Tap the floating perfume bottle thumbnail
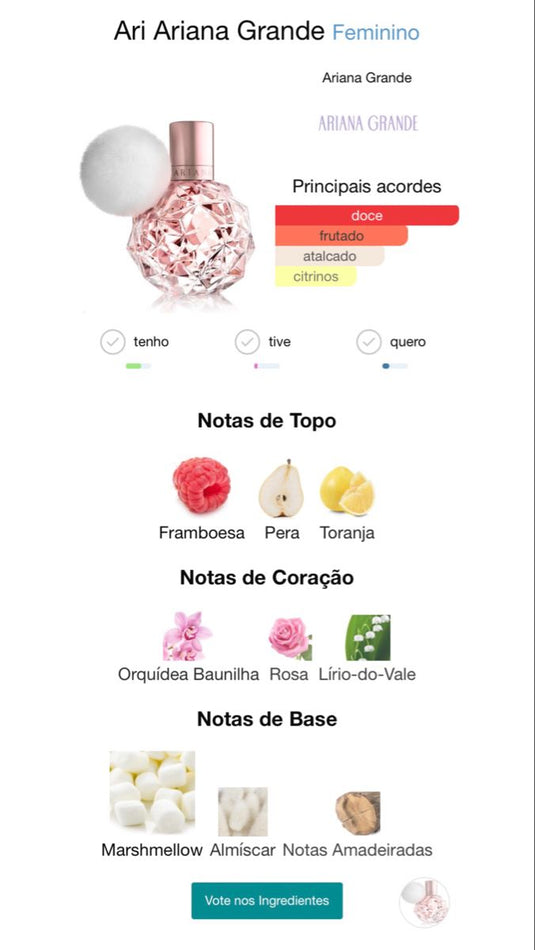The height and width of the screenshot is (950, 535). pyautogui.click(x=424, y=902)
